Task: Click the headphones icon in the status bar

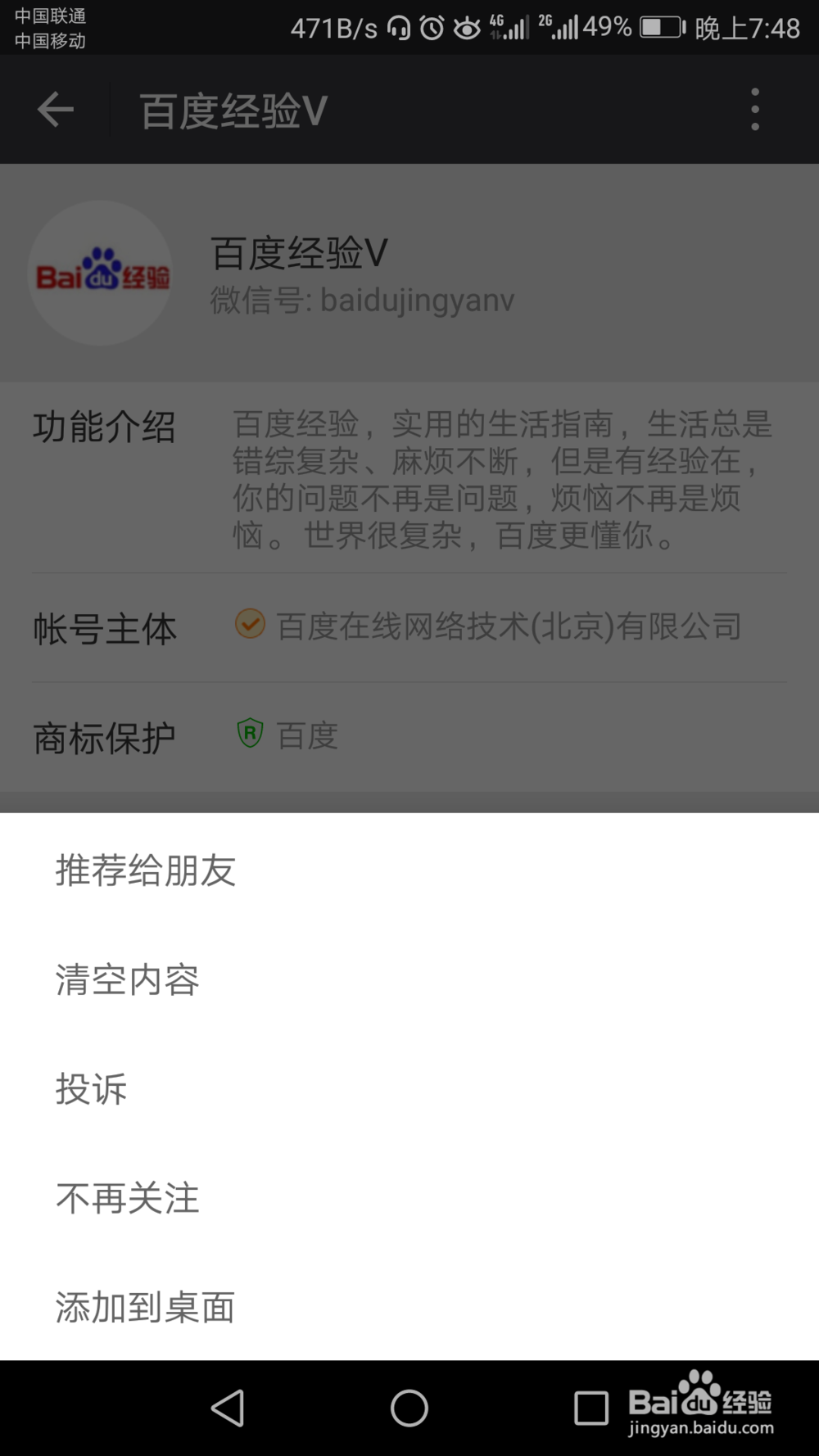Action: 398,27
